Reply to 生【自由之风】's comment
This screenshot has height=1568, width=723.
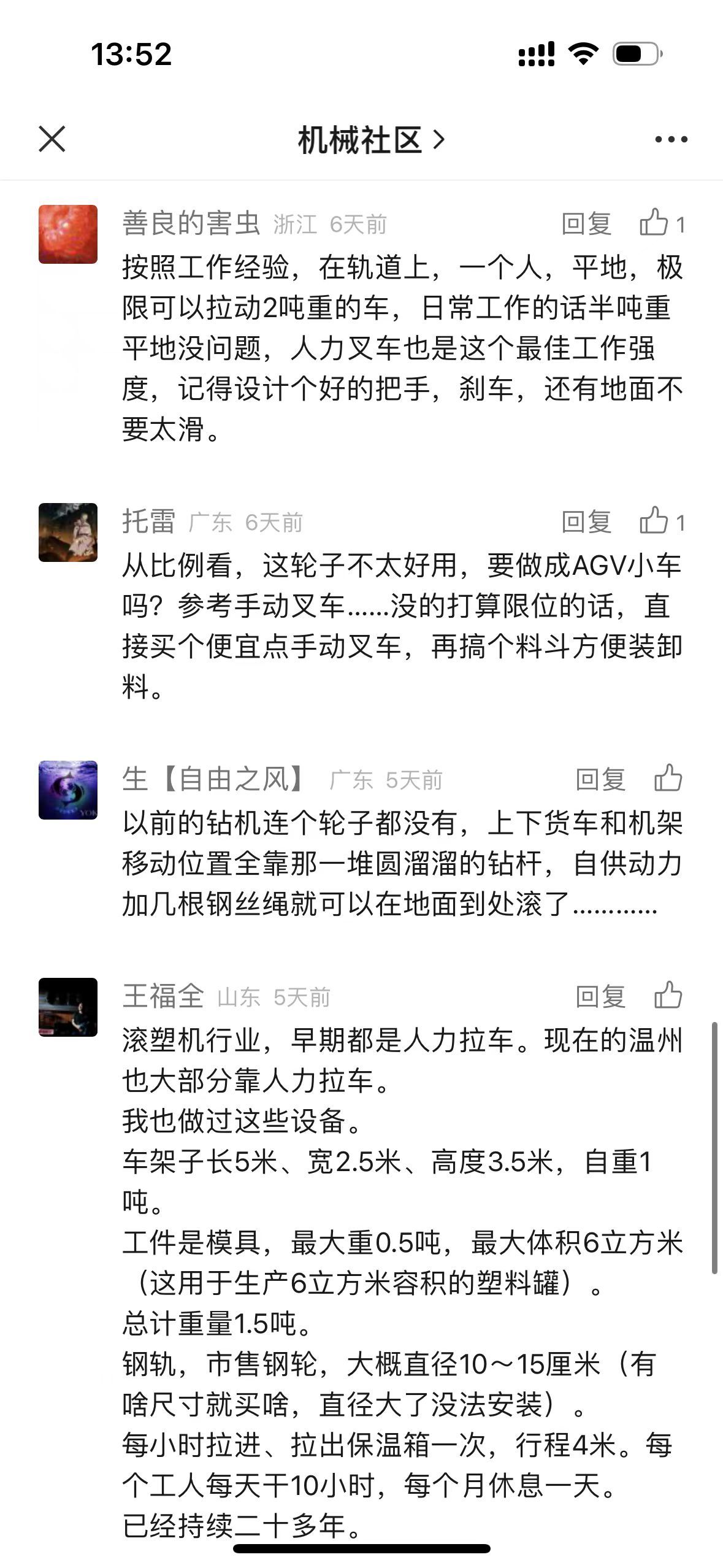[x=600, y=780]
